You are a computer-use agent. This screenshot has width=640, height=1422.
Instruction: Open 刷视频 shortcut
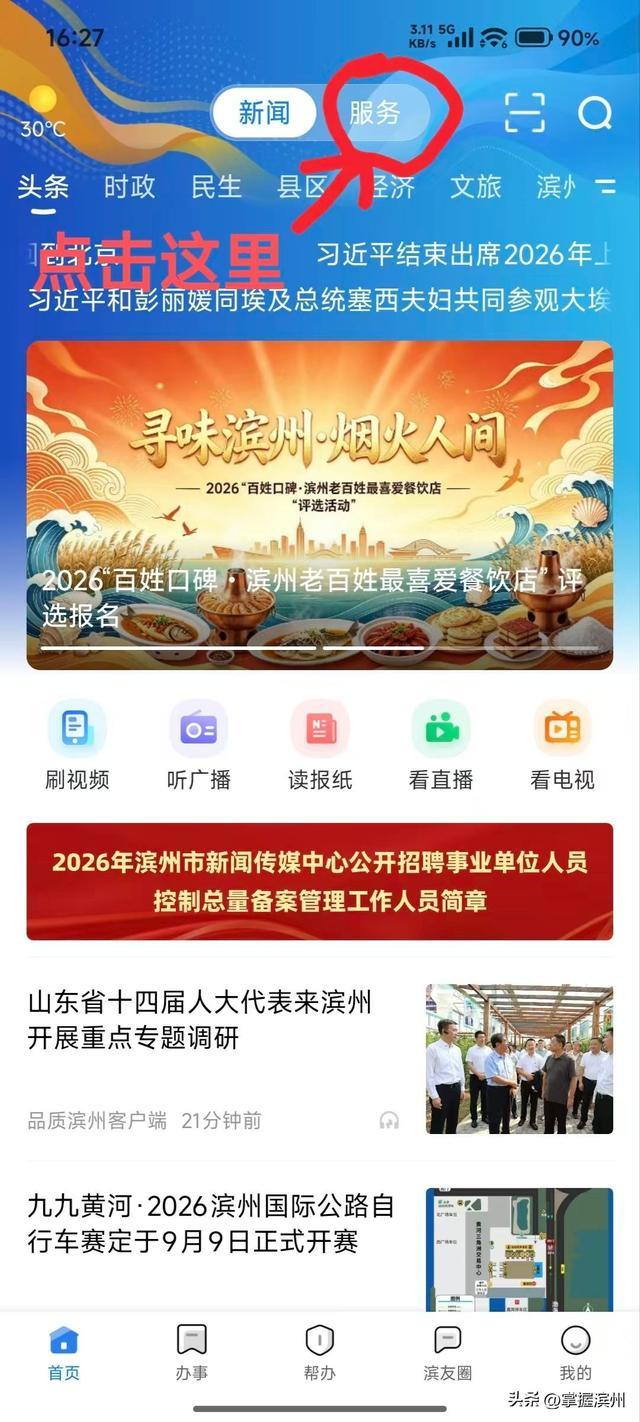(77, 746)
